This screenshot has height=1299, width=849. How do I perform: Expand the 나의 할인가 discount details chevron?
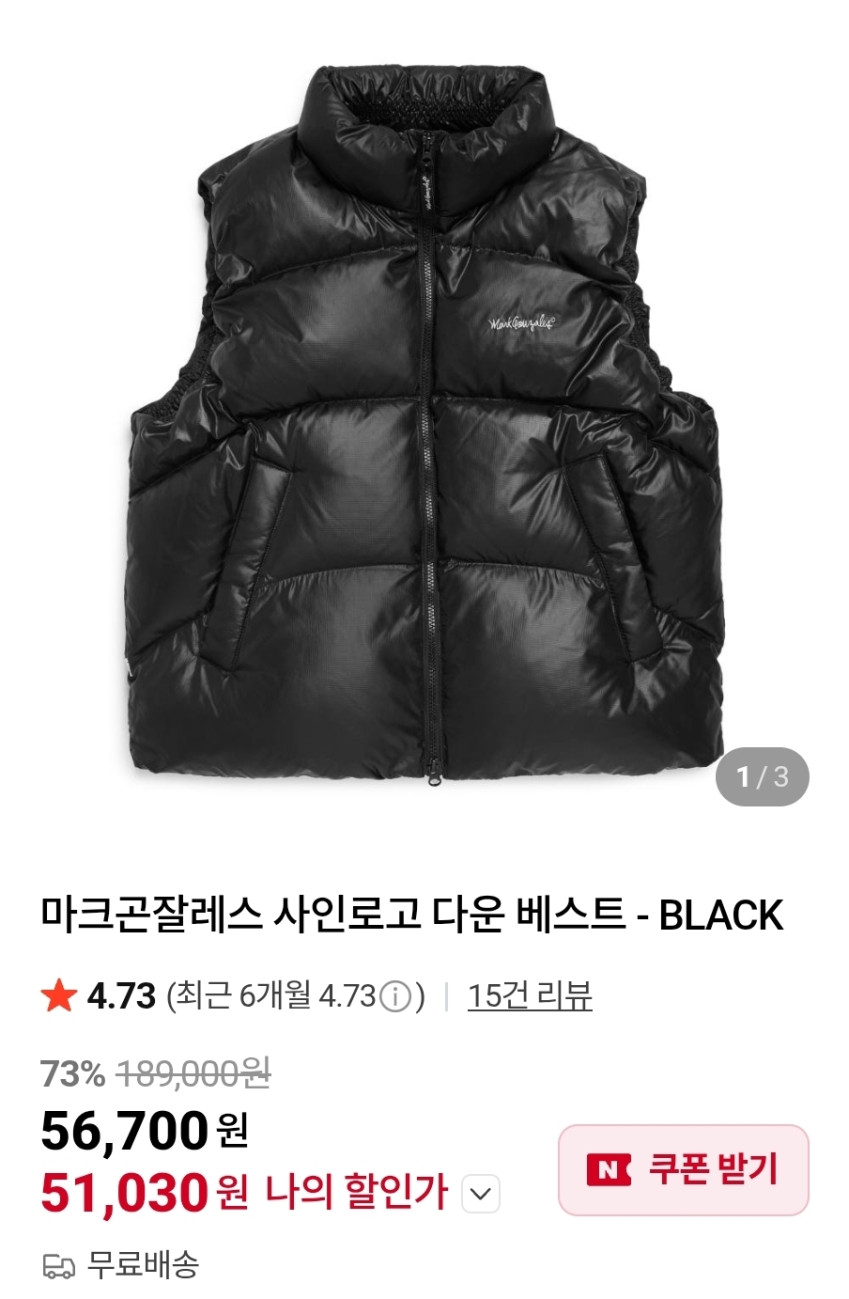click(x=480, y=1193)
